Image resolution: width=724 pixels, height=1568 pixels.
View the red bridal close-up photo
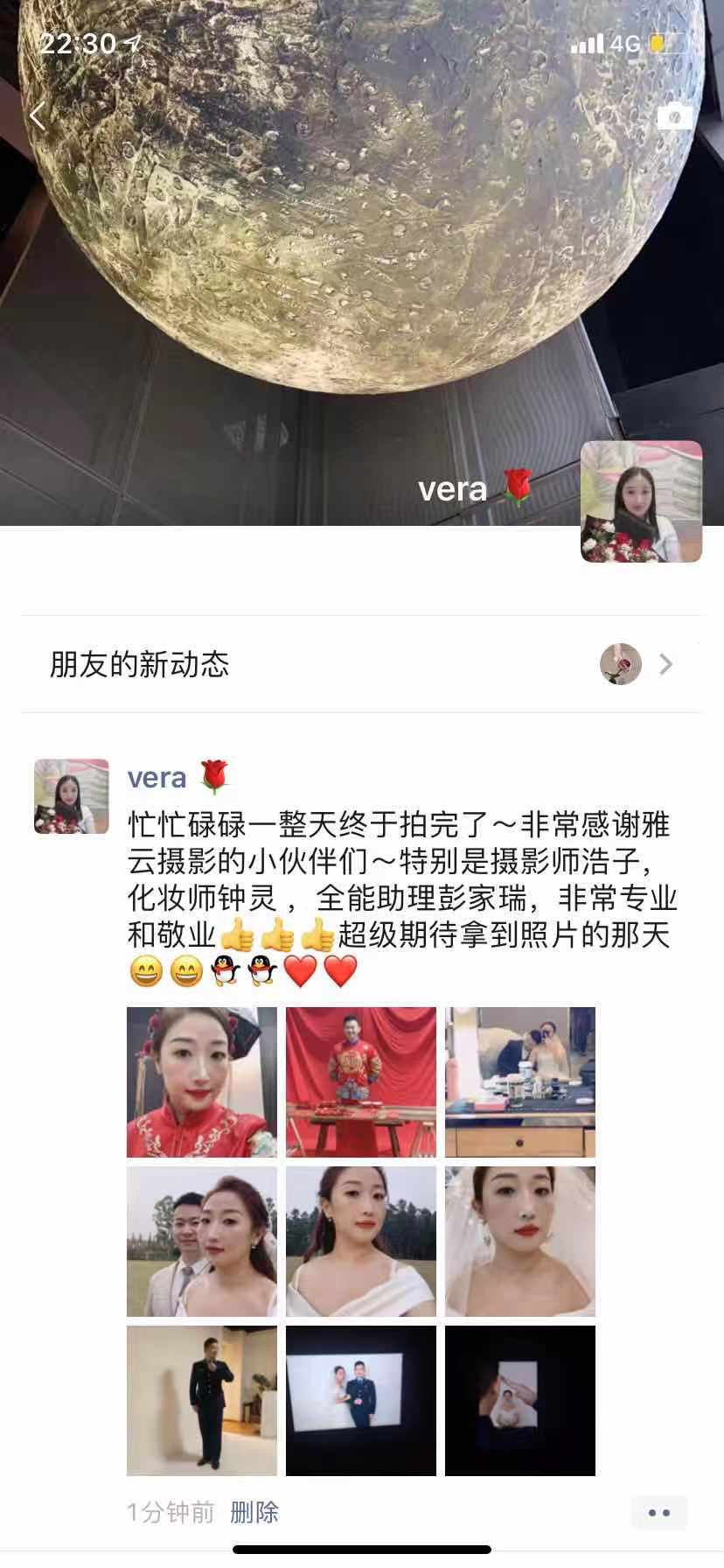click(202, 1082)
